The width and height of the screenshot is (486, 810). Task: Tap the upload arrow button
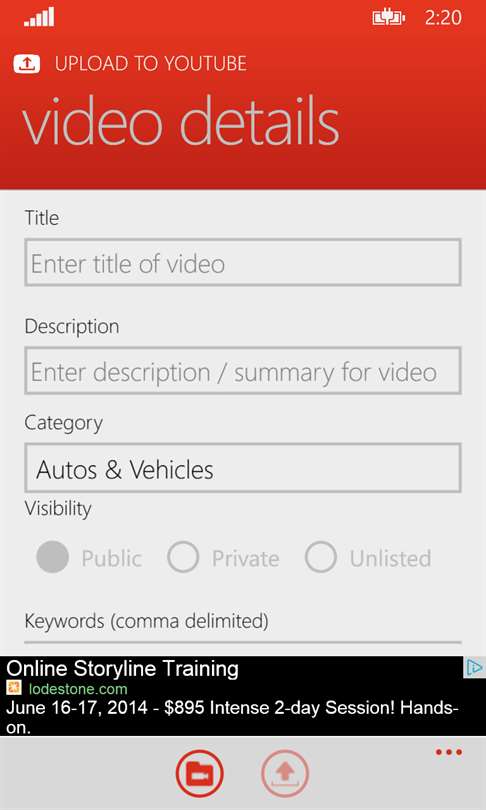[285, 773]
